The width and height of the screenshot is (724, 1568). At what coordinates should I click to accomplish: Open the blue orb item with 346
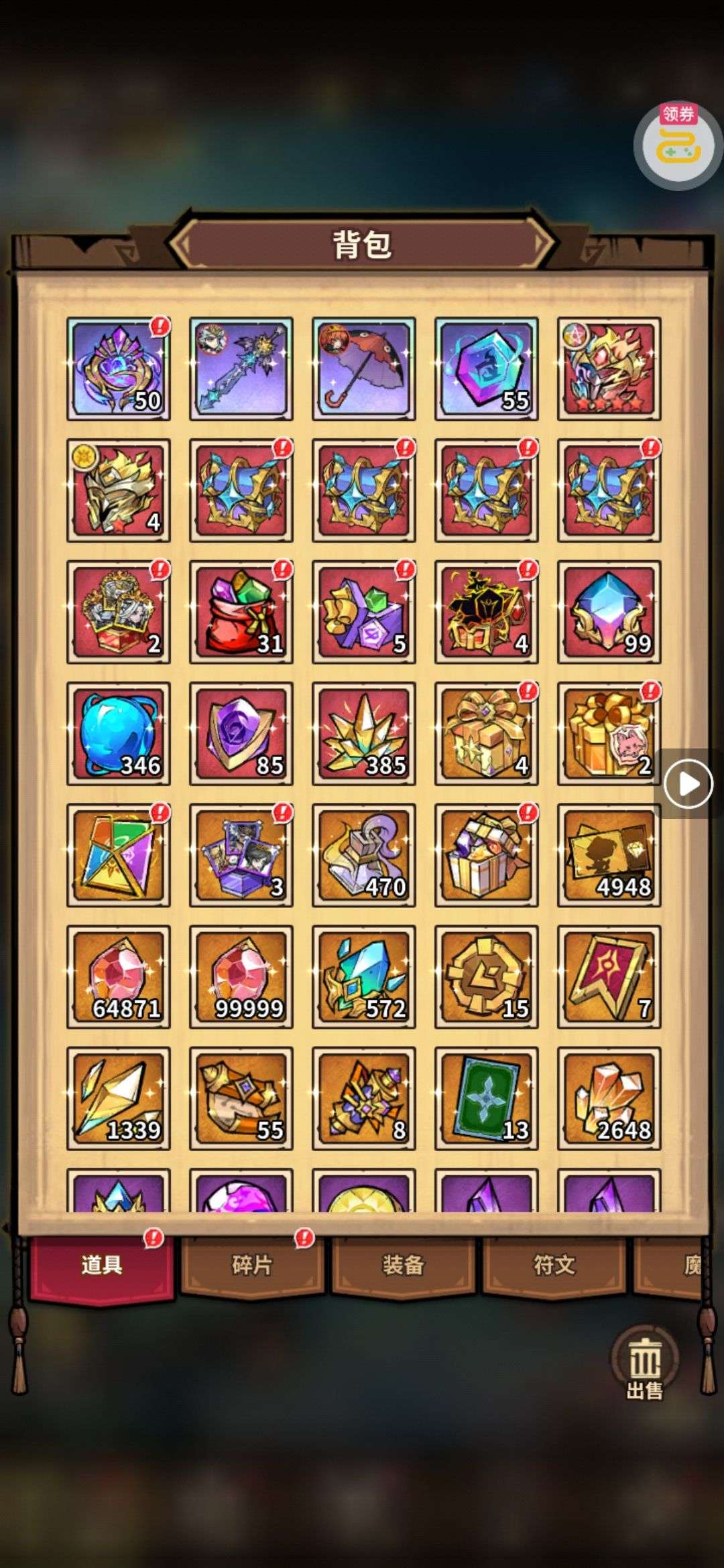click(x=118, y=734)
